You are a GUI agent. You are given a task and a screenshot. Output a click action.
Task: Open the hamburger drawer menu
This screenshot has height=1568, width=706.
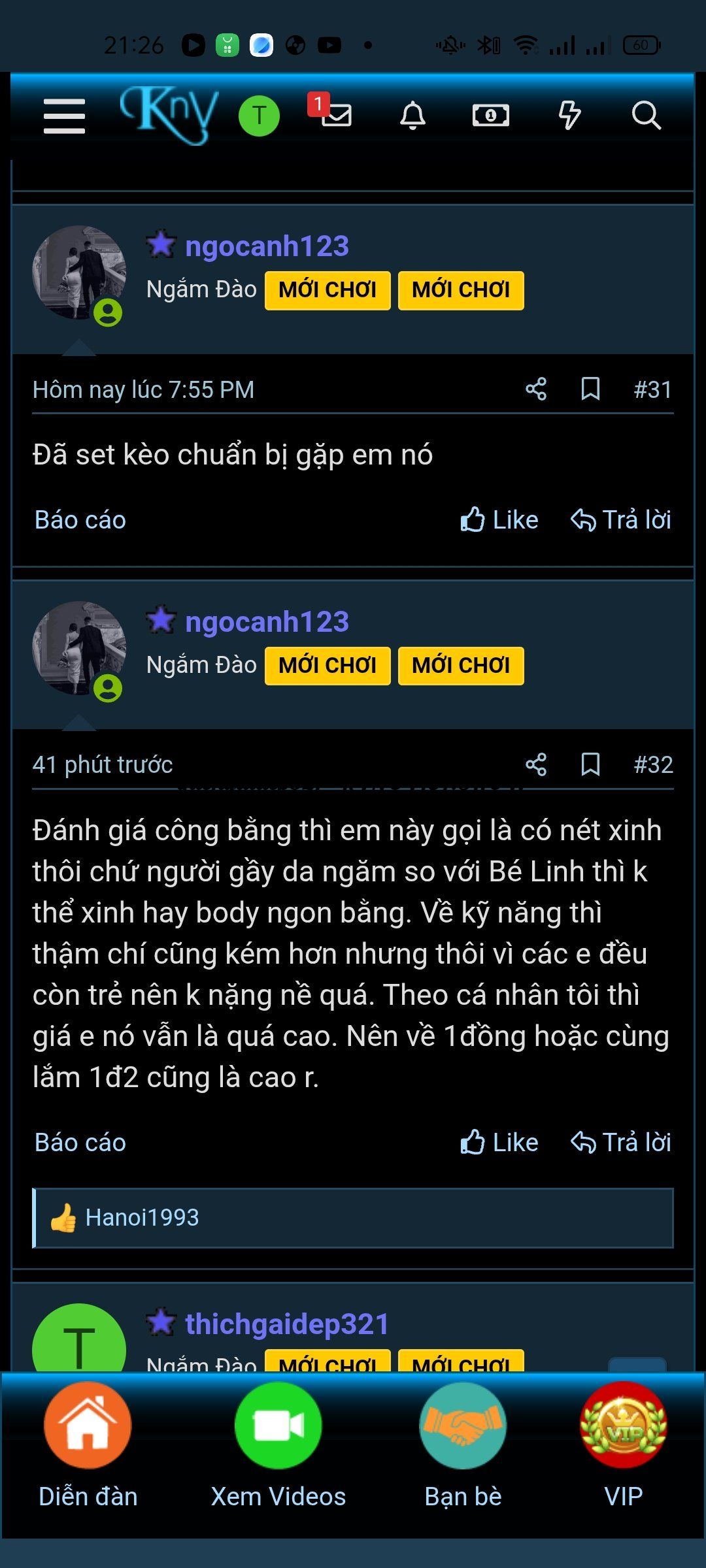[x=64, y=116]
